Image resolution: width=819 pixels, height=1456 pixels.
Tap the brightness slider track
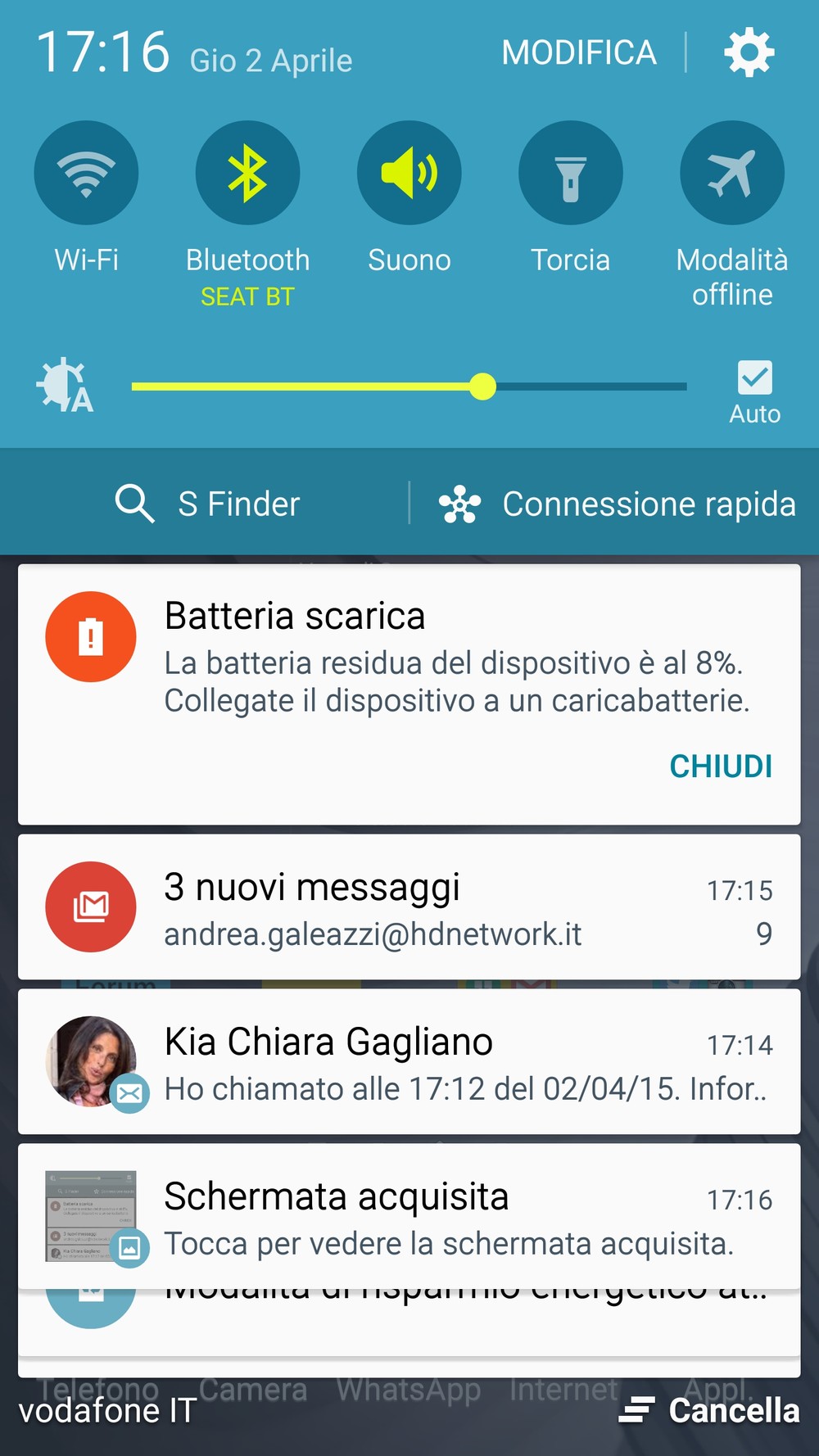click(x=409, y=387)
